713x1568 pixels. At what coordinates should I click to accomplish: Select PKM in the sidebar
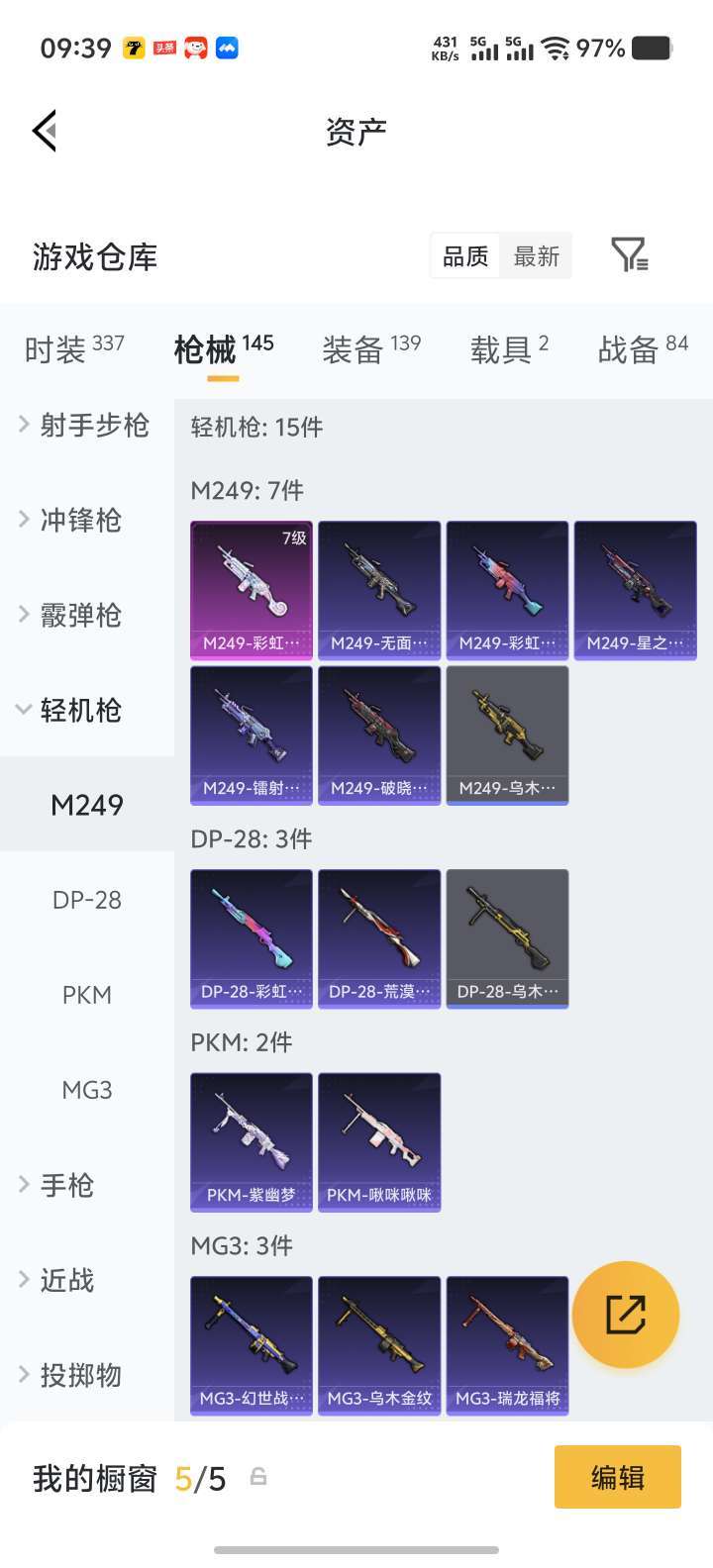[x=87, y=995]
